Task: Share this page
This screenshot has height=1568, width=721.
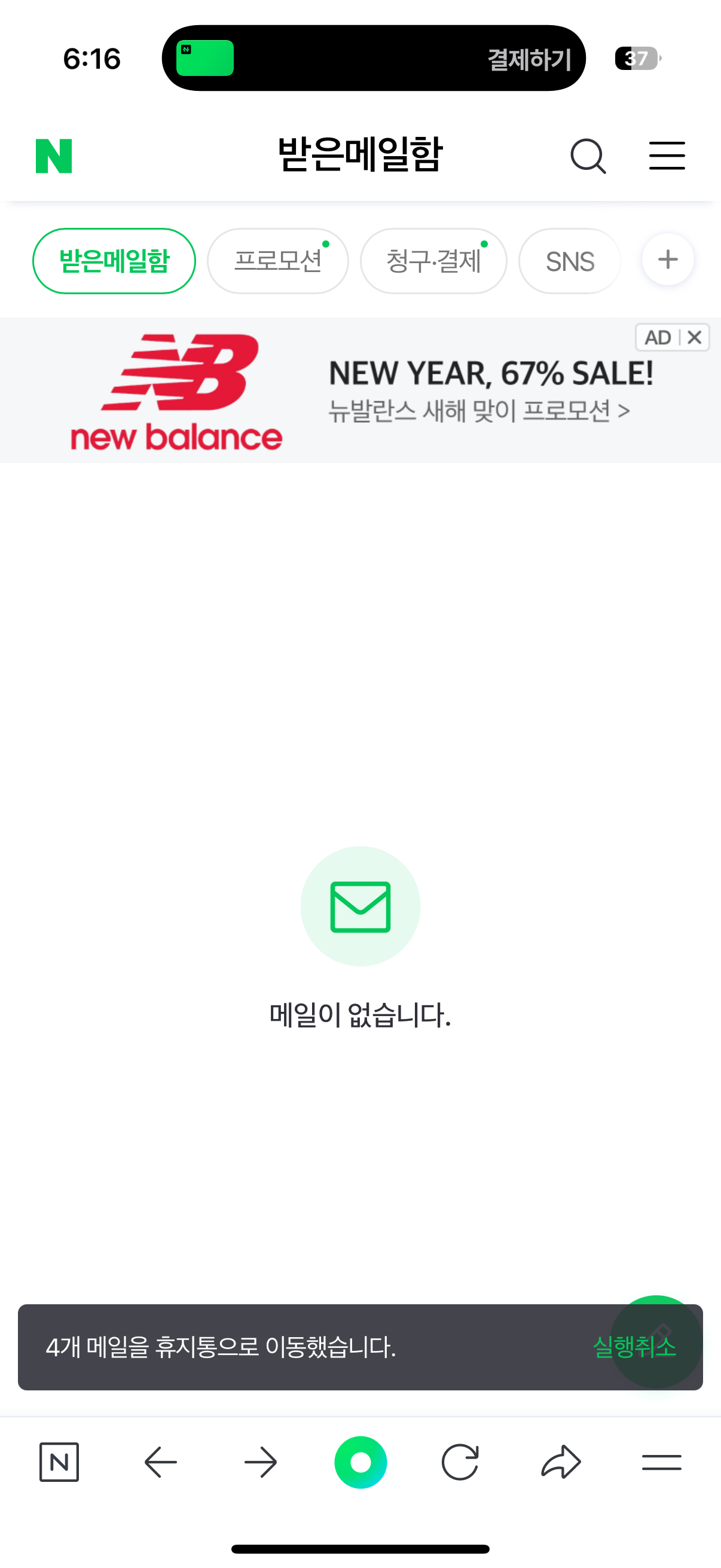Action: coord(560,1462)
